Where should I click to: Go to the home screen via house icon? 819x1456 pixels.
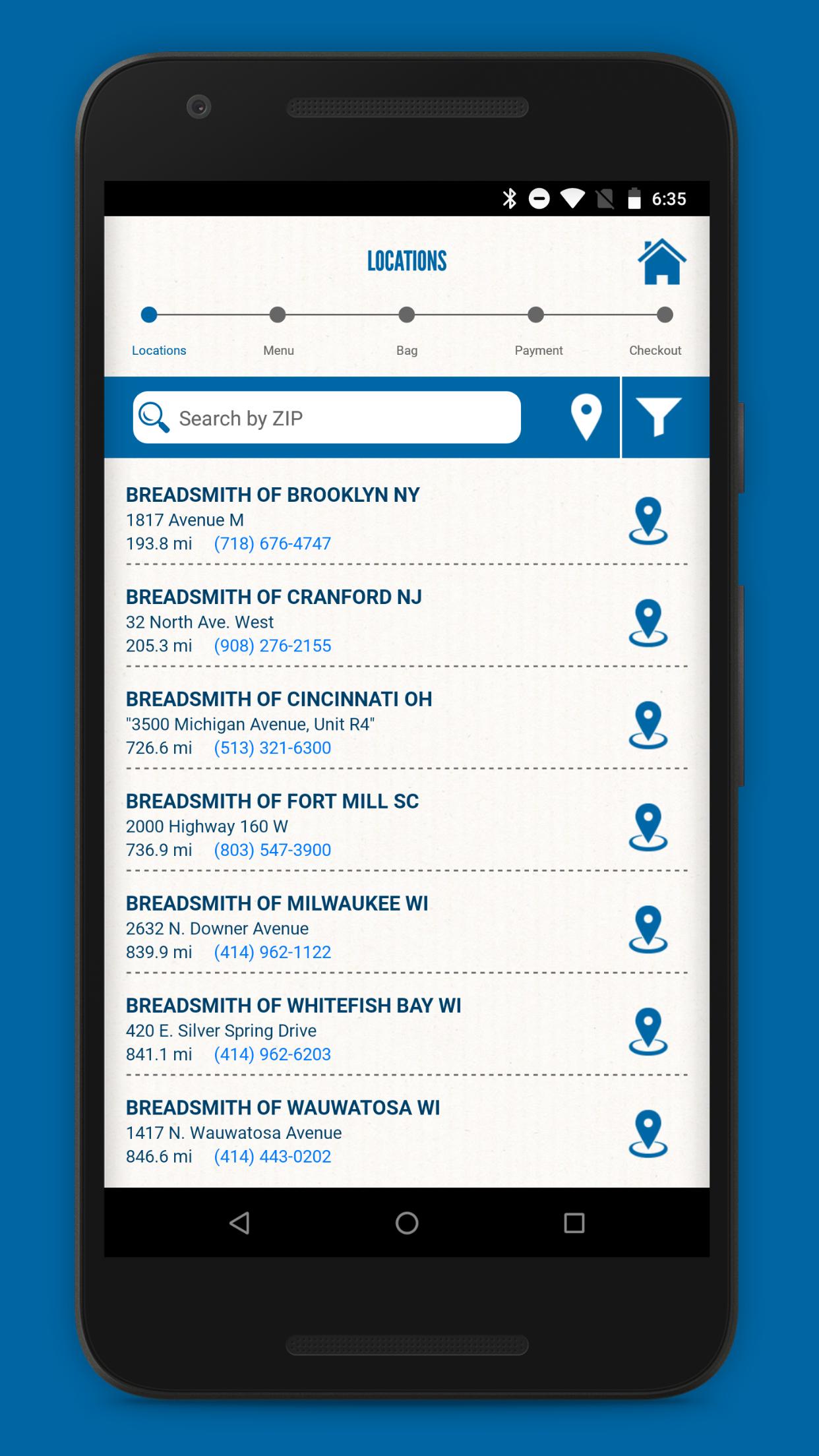(661, 262)
